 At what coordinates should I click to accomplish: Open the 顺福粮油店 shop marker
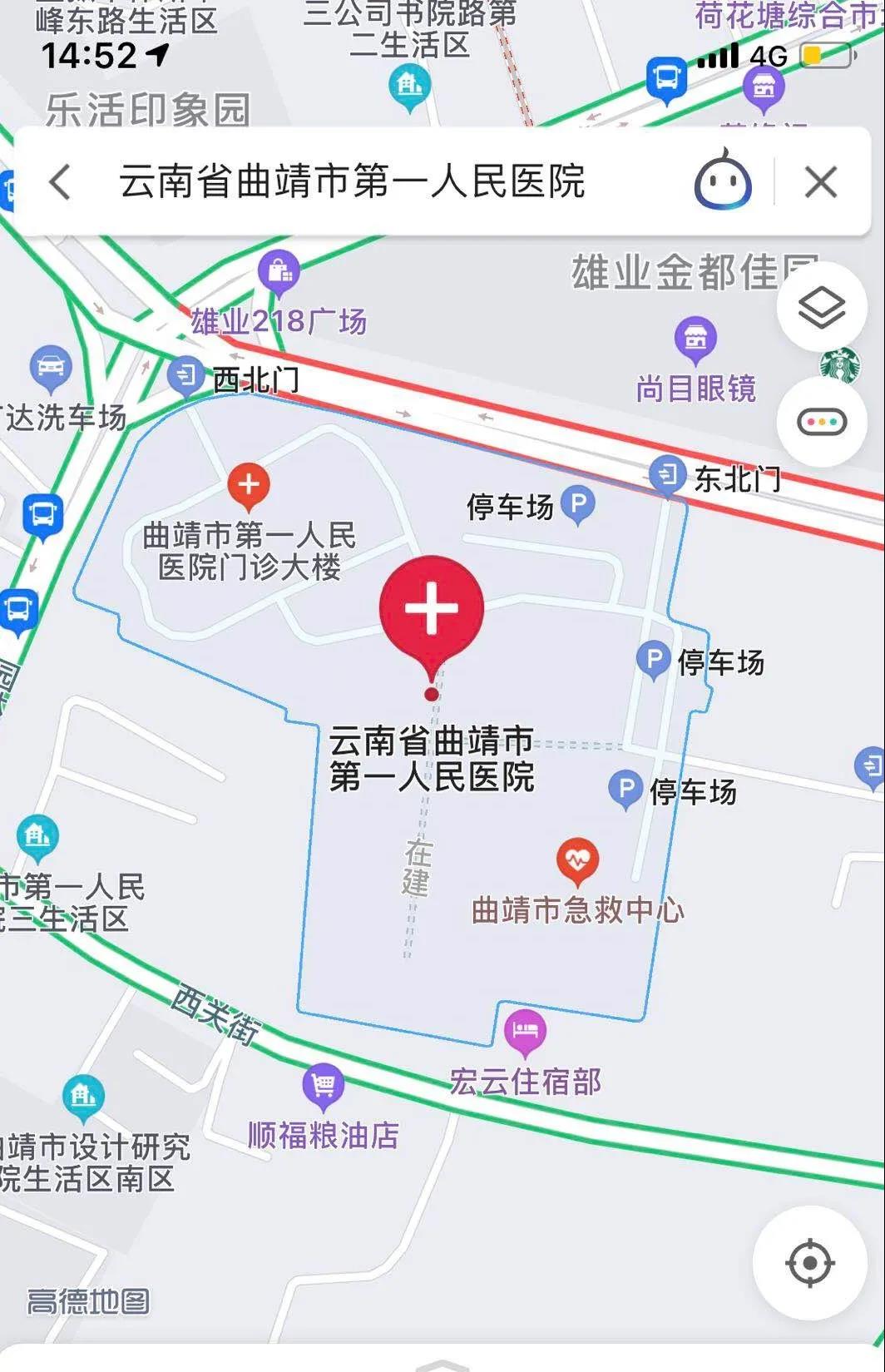tap(323, 1086)
